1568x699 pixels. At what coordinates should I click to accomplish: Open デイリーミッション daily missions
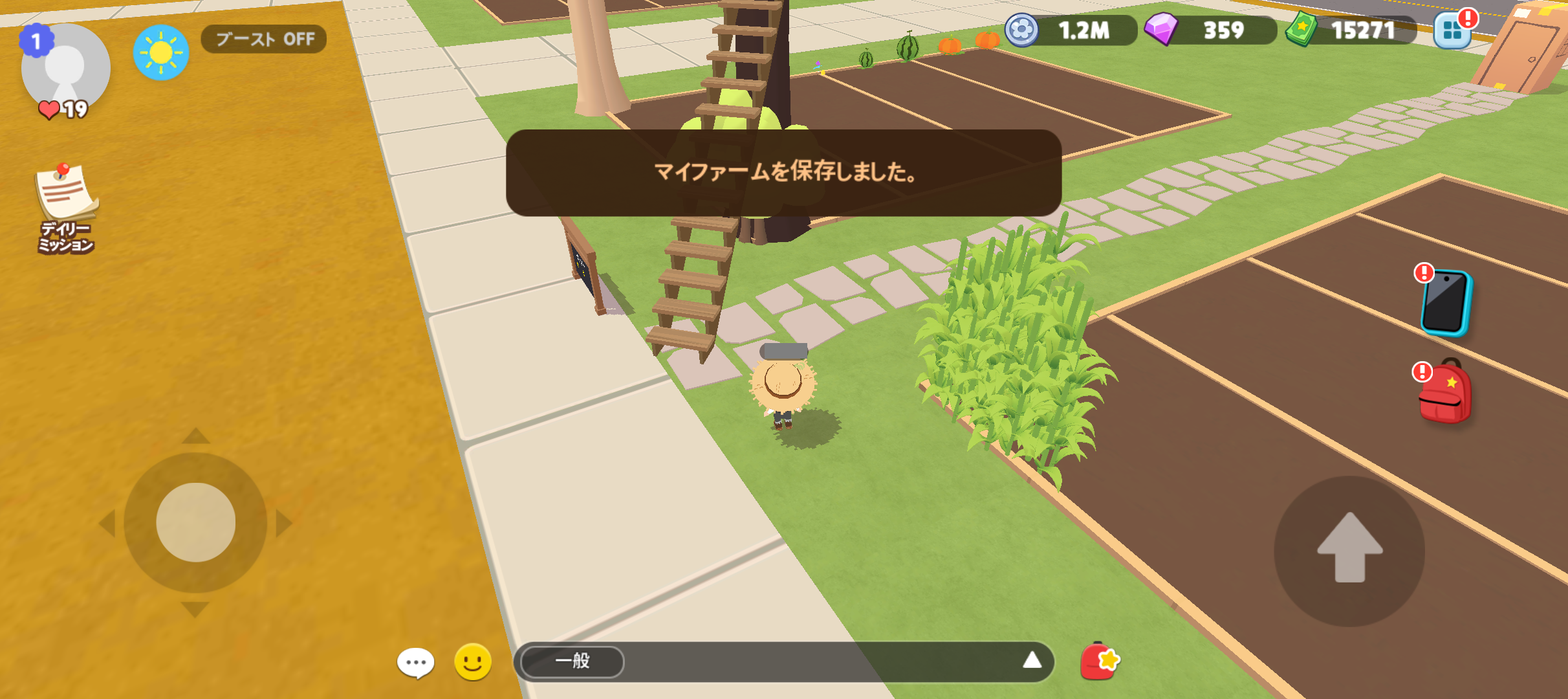pyautogui.click(x=66, y=208)
